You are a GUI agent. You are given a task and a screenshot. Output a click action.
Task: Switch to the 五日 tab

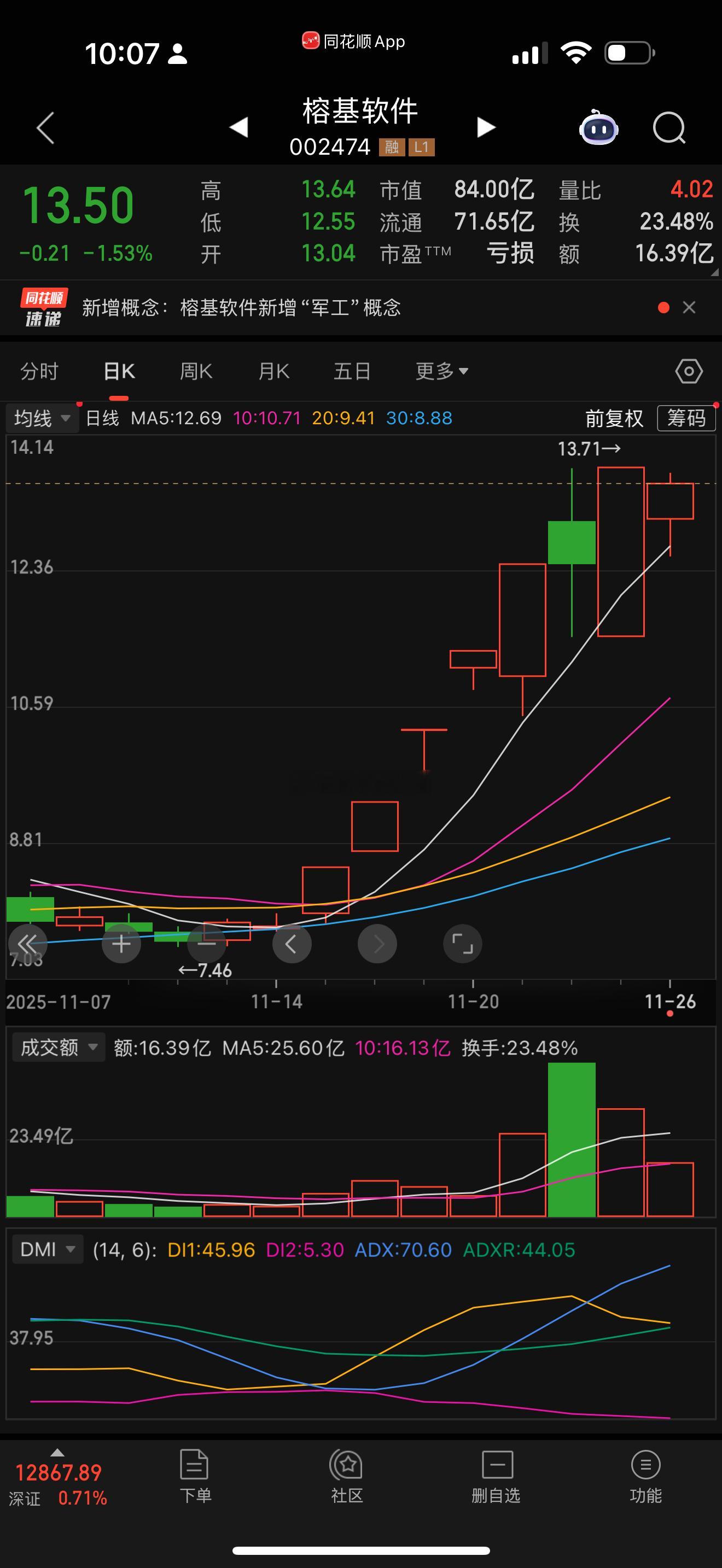(352, 371)
